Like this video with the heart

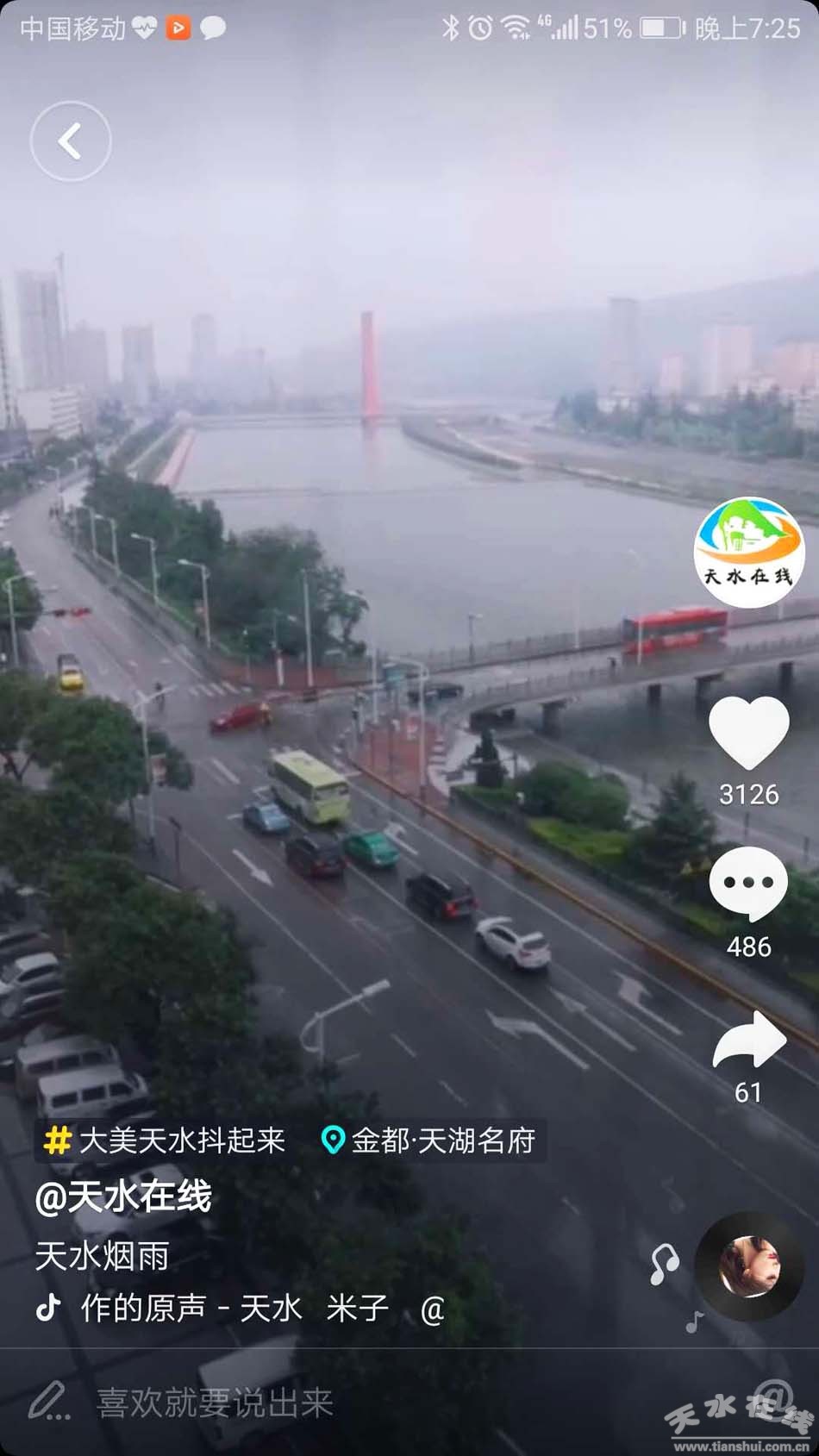[x=749, y=732]
